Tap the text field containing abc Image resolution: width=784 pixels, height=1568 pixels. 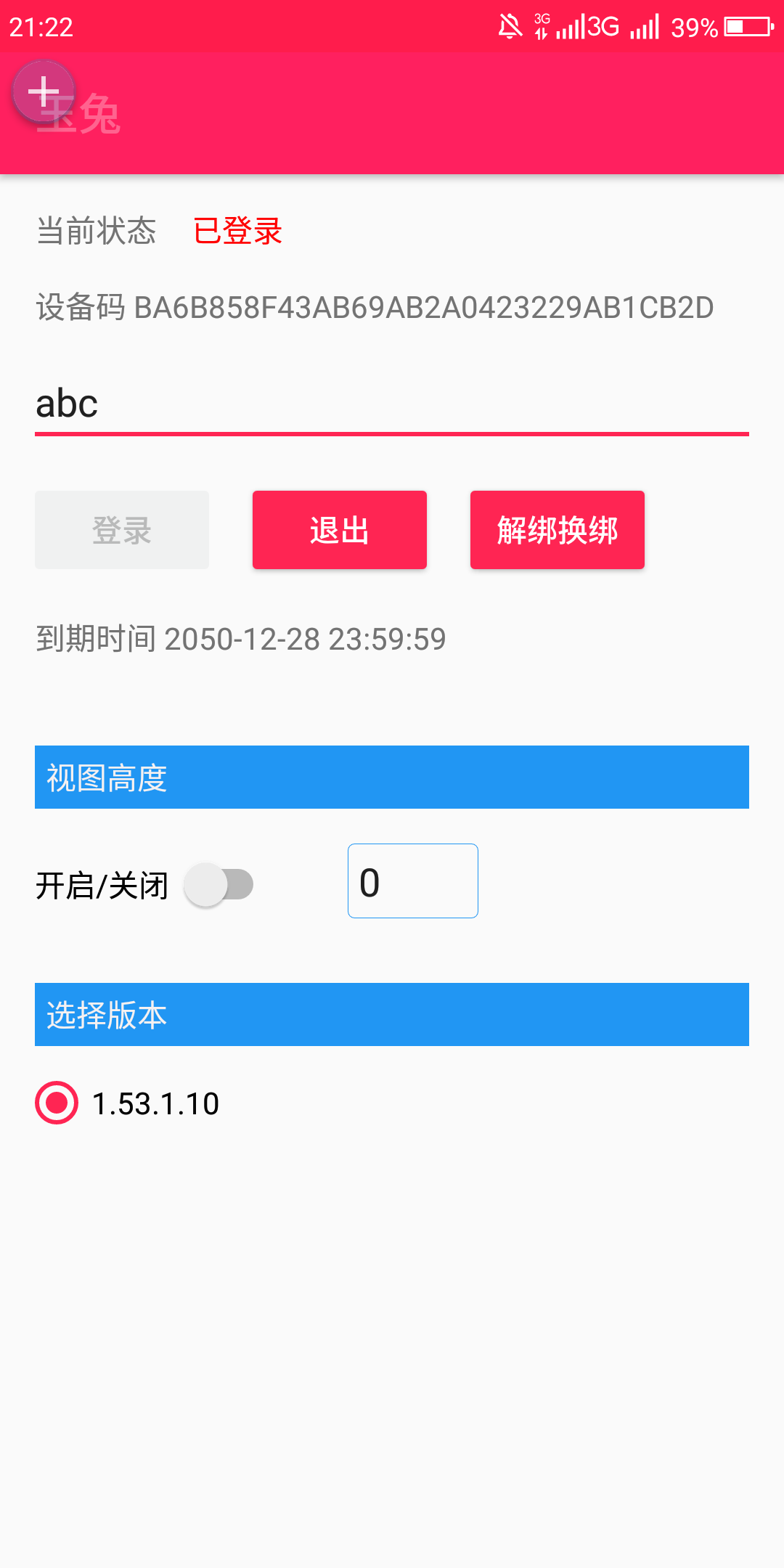click(x=392, y=403)
